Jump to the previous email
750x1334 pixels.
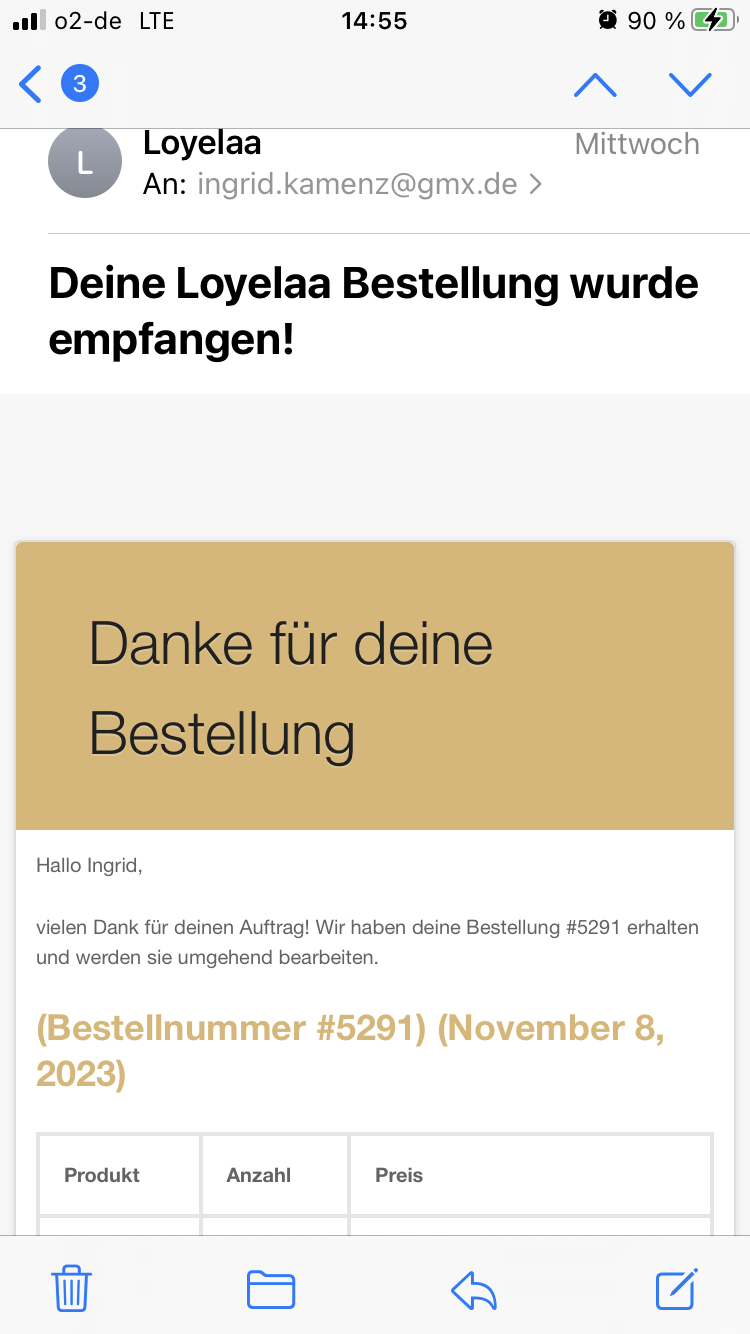(595, 85)
